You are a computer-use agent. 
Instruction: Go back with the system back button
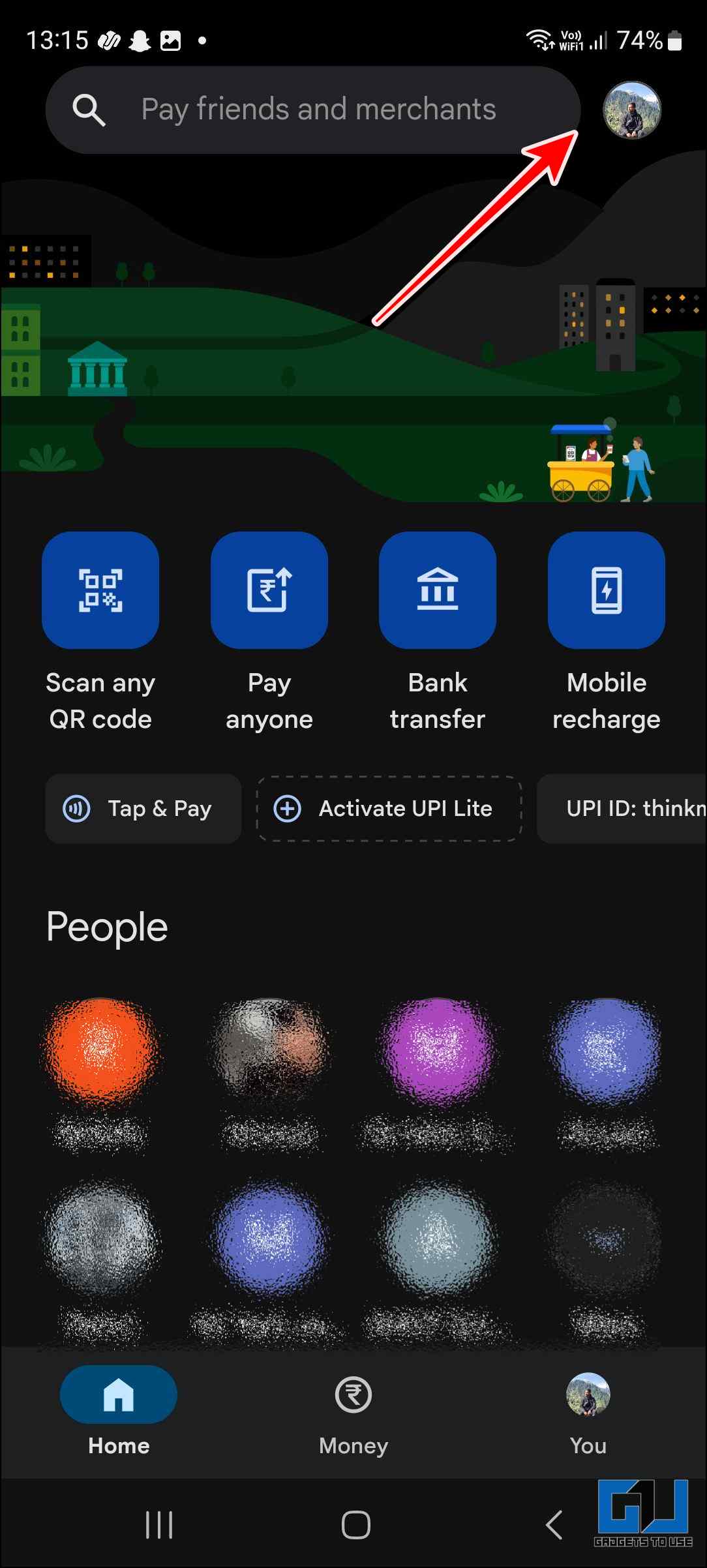[x=554, y=1525]
